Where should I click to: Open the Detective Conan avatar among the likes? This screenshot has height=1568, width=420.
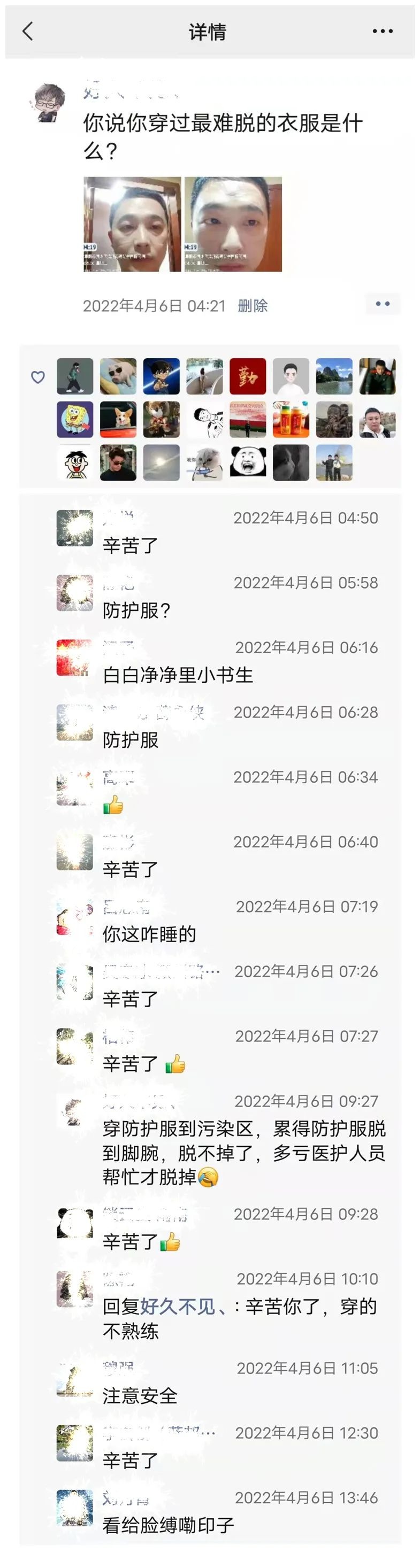[x=162, y=376]
